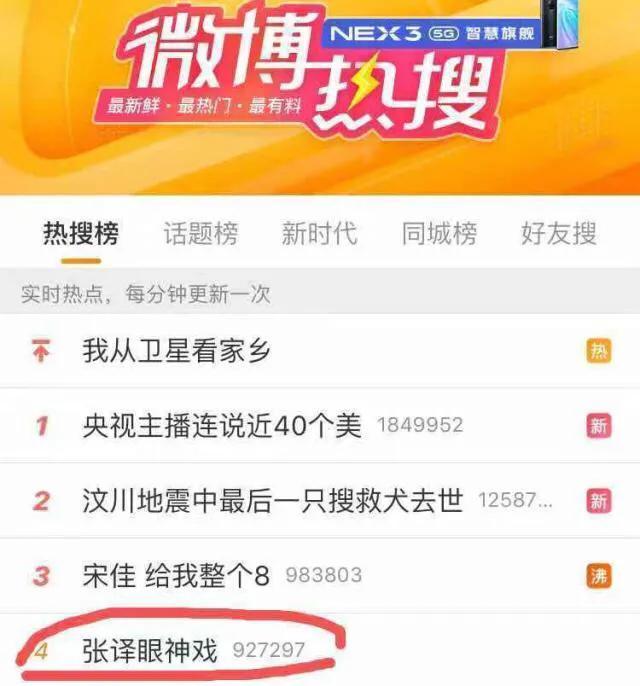Open the 宋佳 给我整个8 topic
This screenshot has height=686, width=640.
pyautogui.click(x=177, y=576)
